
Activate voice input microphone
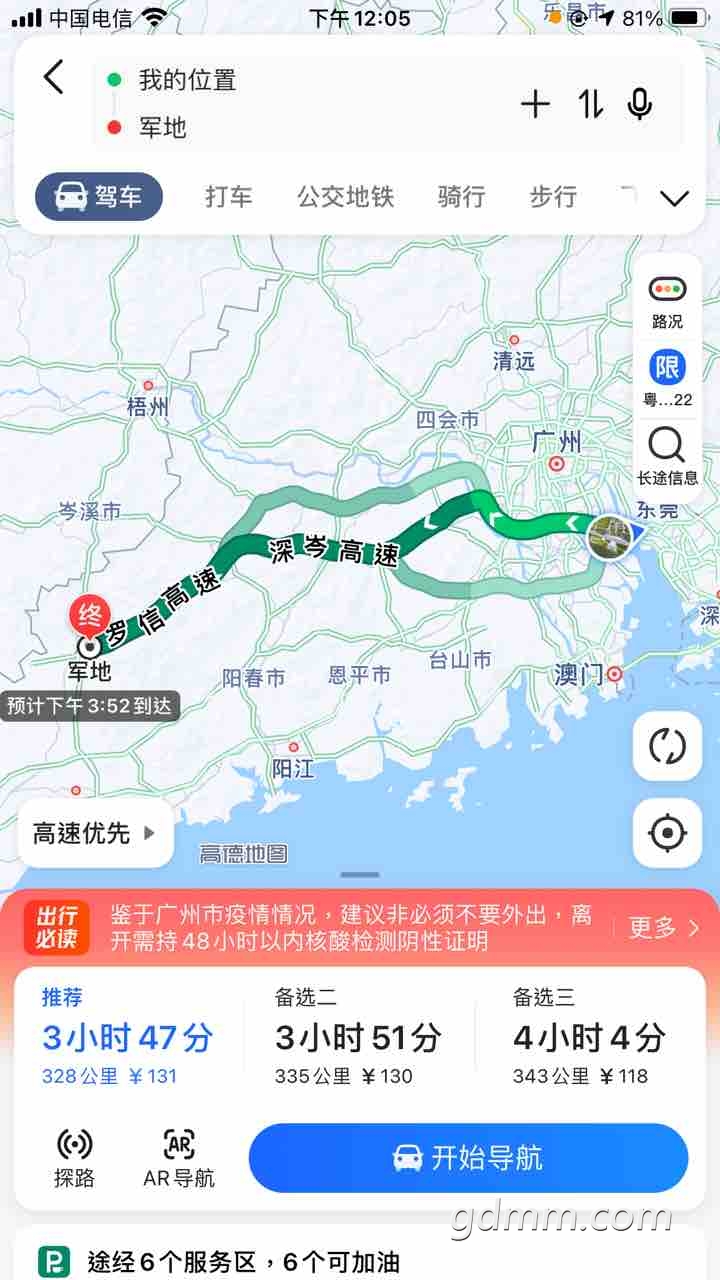click(x=640, y=104)
